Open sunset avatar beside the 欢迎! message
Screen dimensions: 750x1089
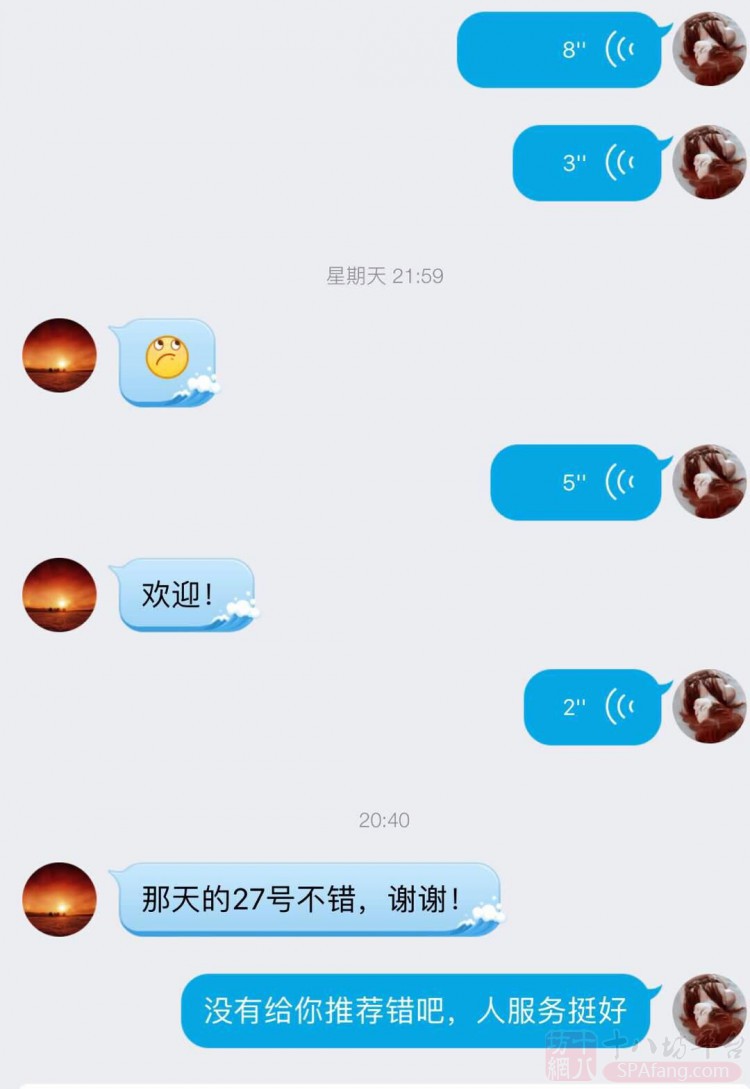coord(60,595)
